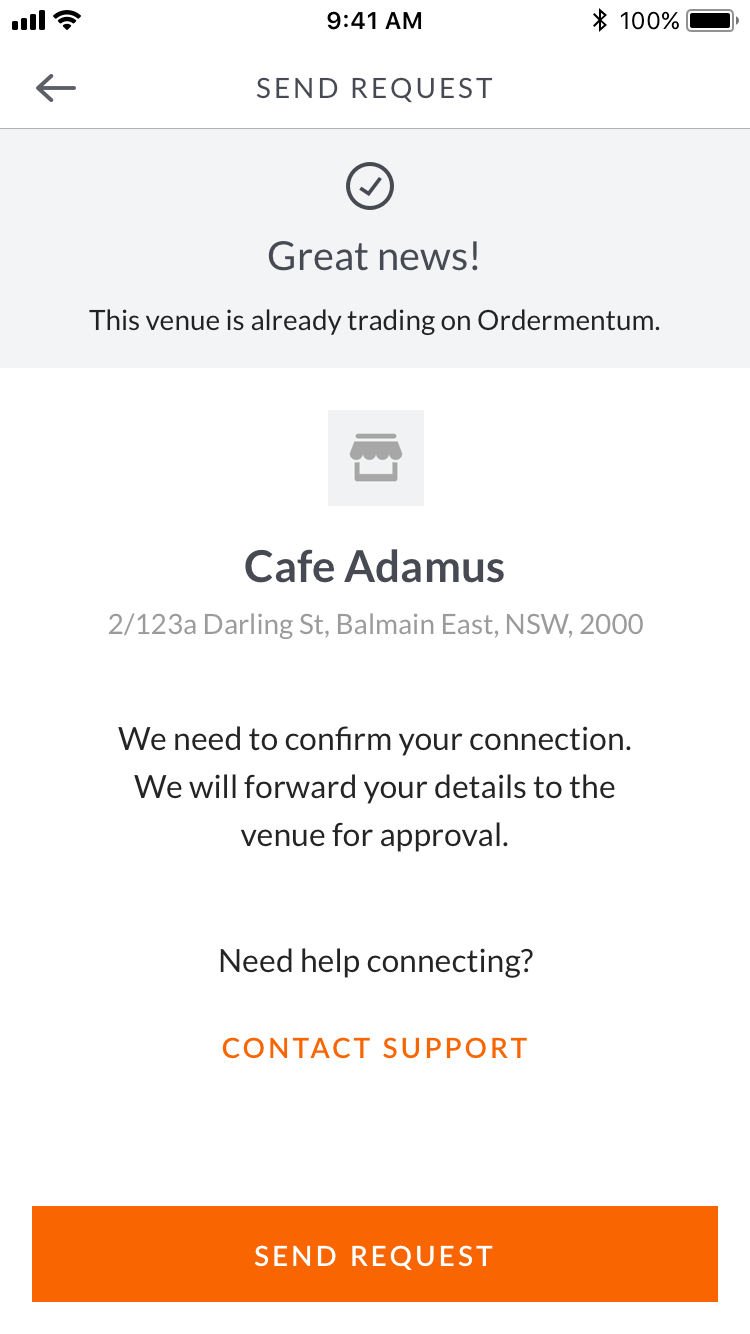
Task: Go back using the arrow icon
Action: point(56,88)
